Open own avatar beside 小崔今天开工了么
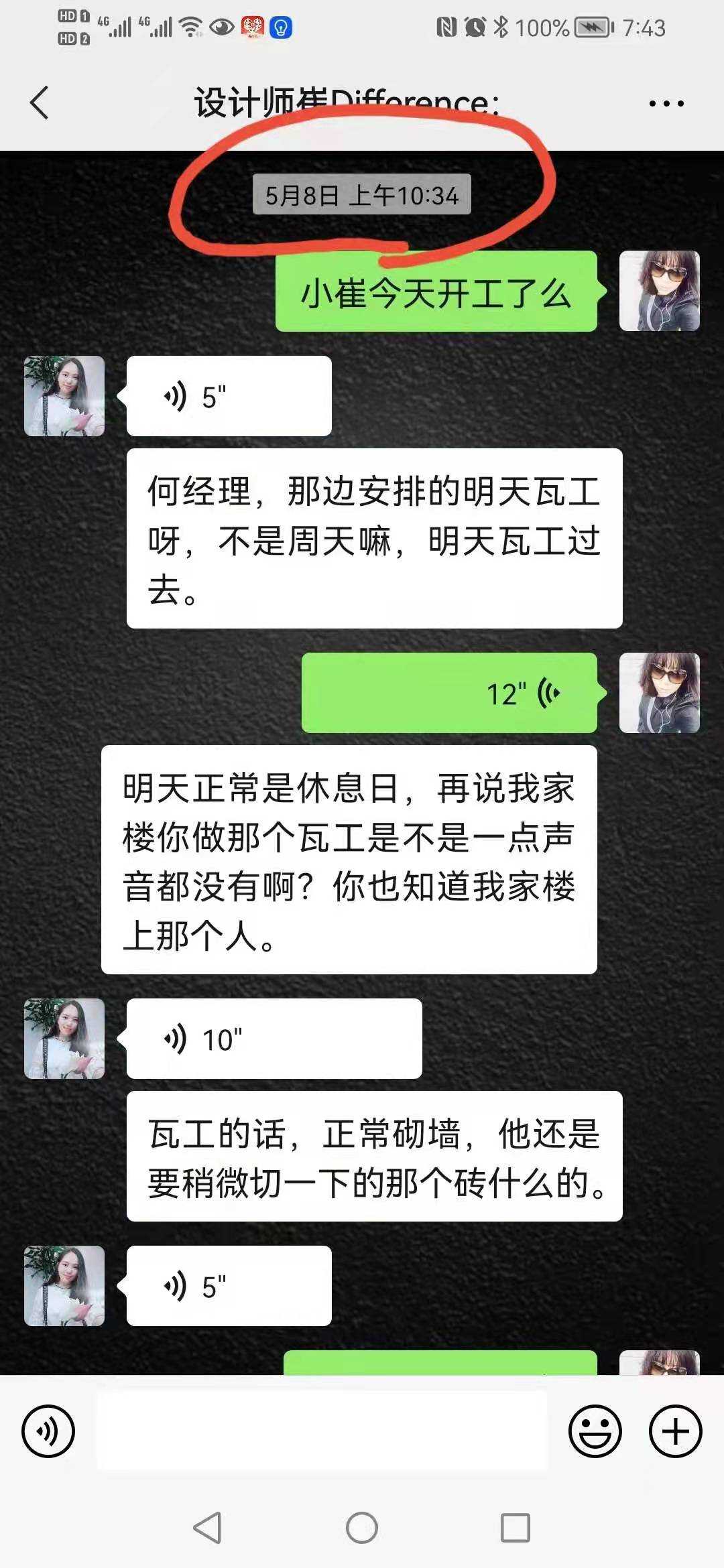Image resolution: width=724 pixels, height=1568 pixels. coord(659,291)
